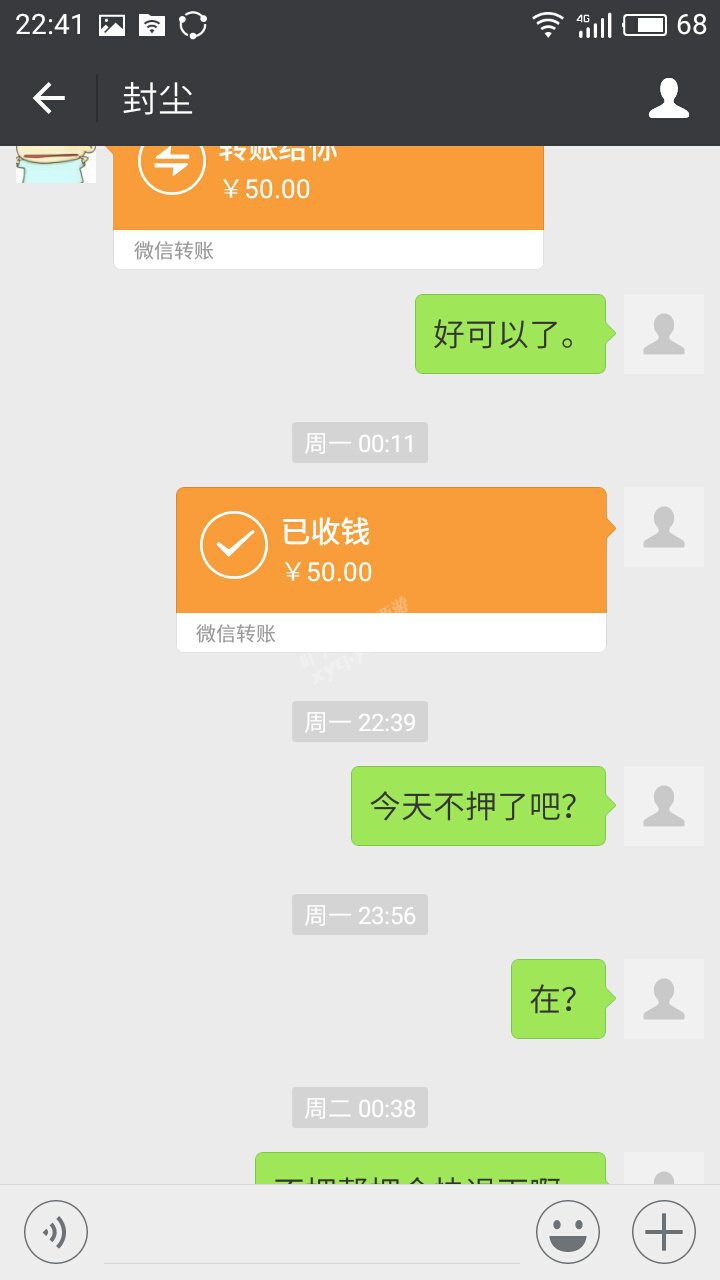Switch to voice input mode
Image resolution: width=720 pixels, height=1280 pixels.
[x=56, y=1231]
